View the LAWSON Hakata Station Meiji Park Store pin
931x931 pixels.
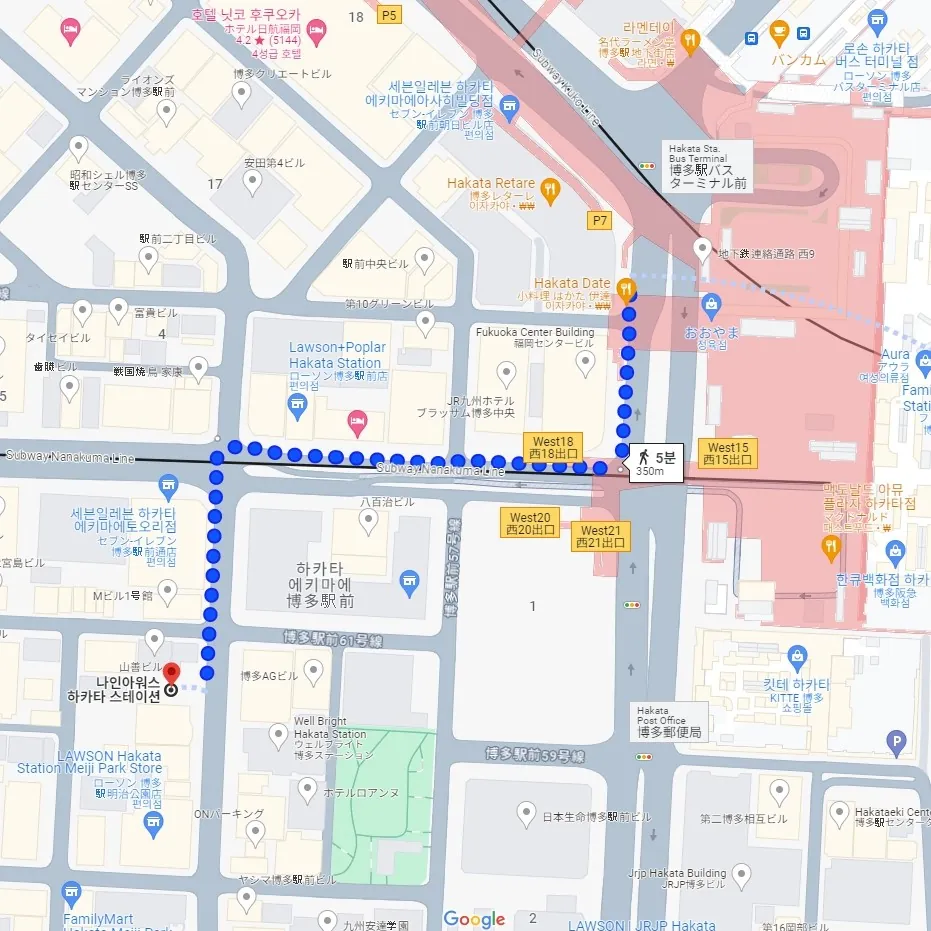click(152, 823)
